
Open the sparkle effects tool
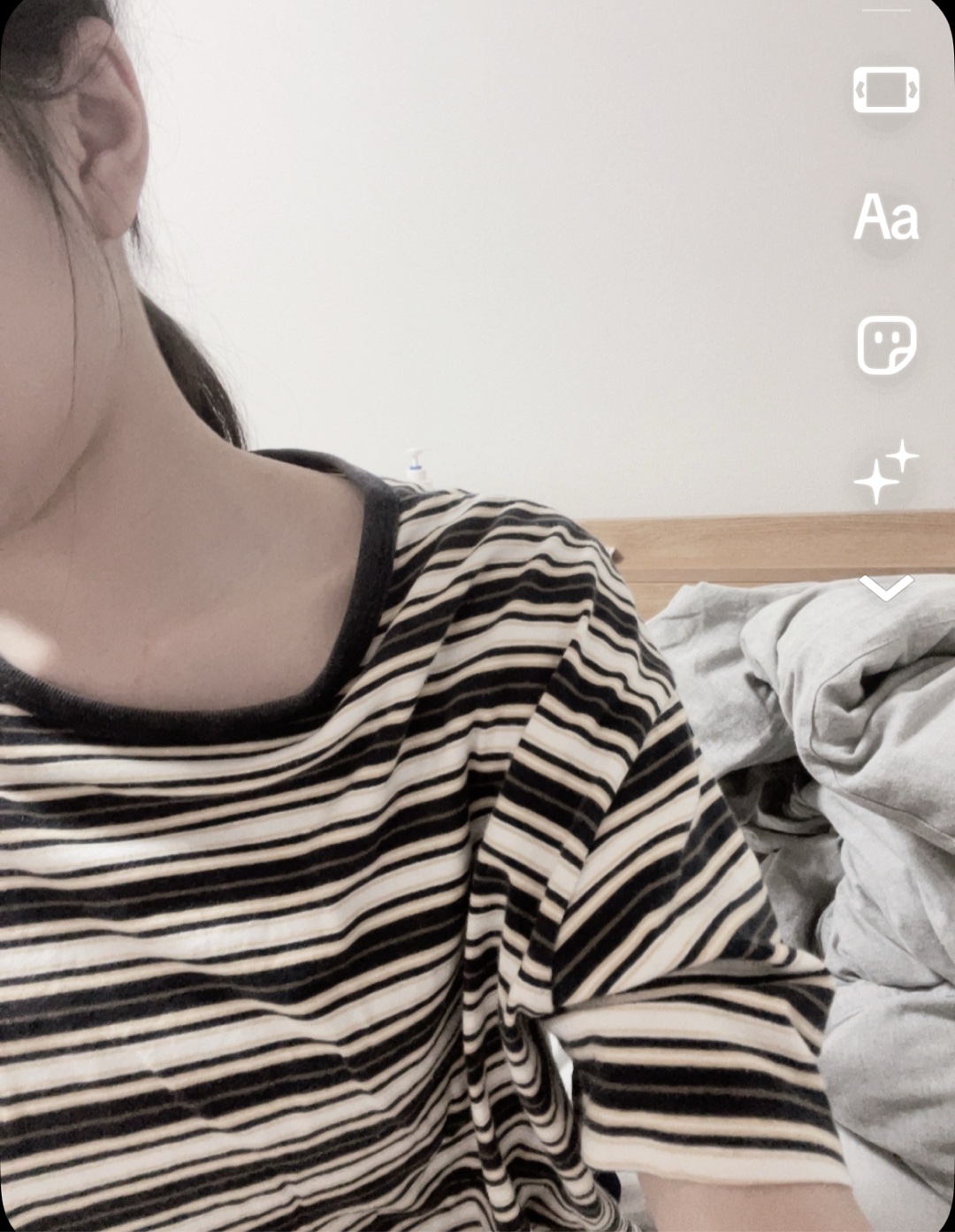click(x=886, y=472)
